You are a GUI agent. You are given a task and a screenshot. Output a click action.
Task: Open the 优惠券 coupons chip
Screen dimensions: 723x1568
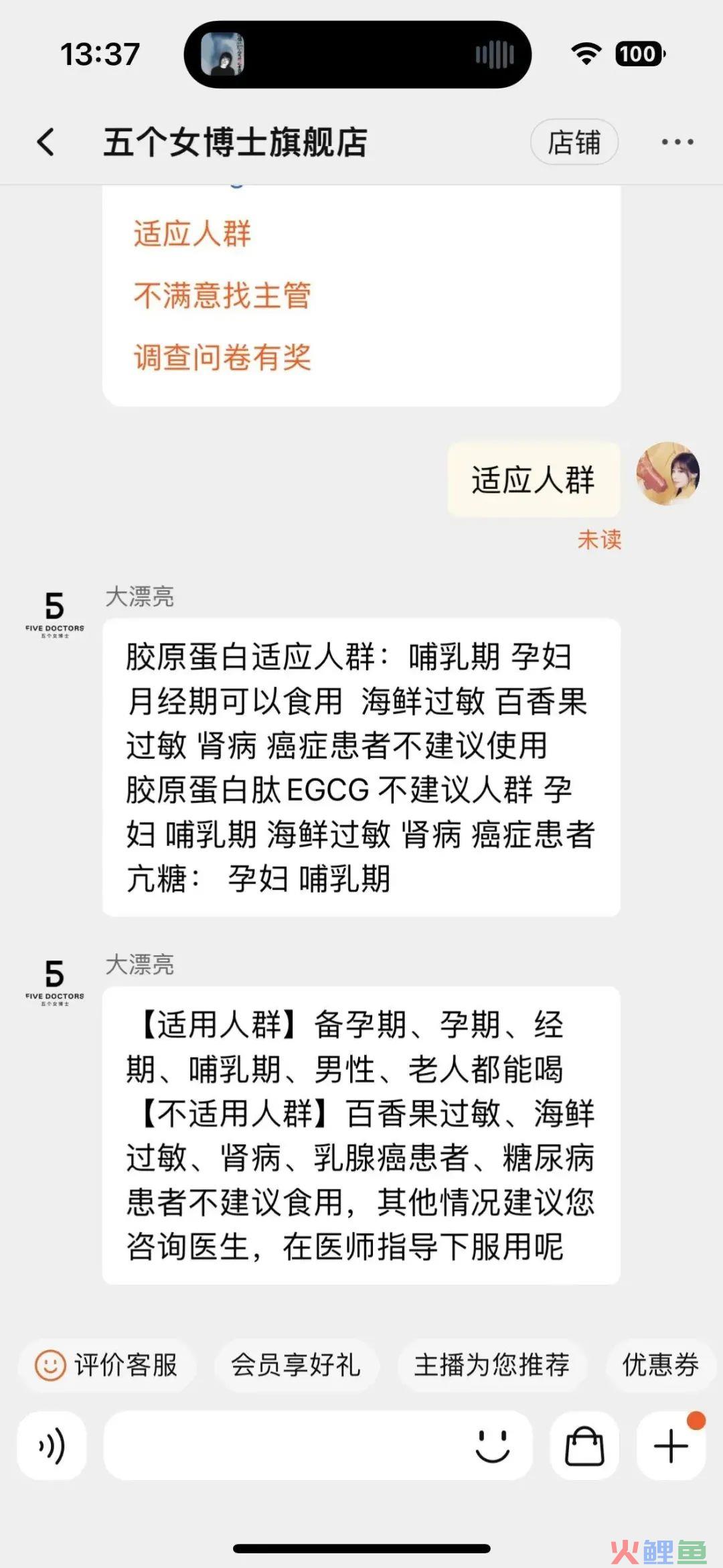(x=660, y=1364)
